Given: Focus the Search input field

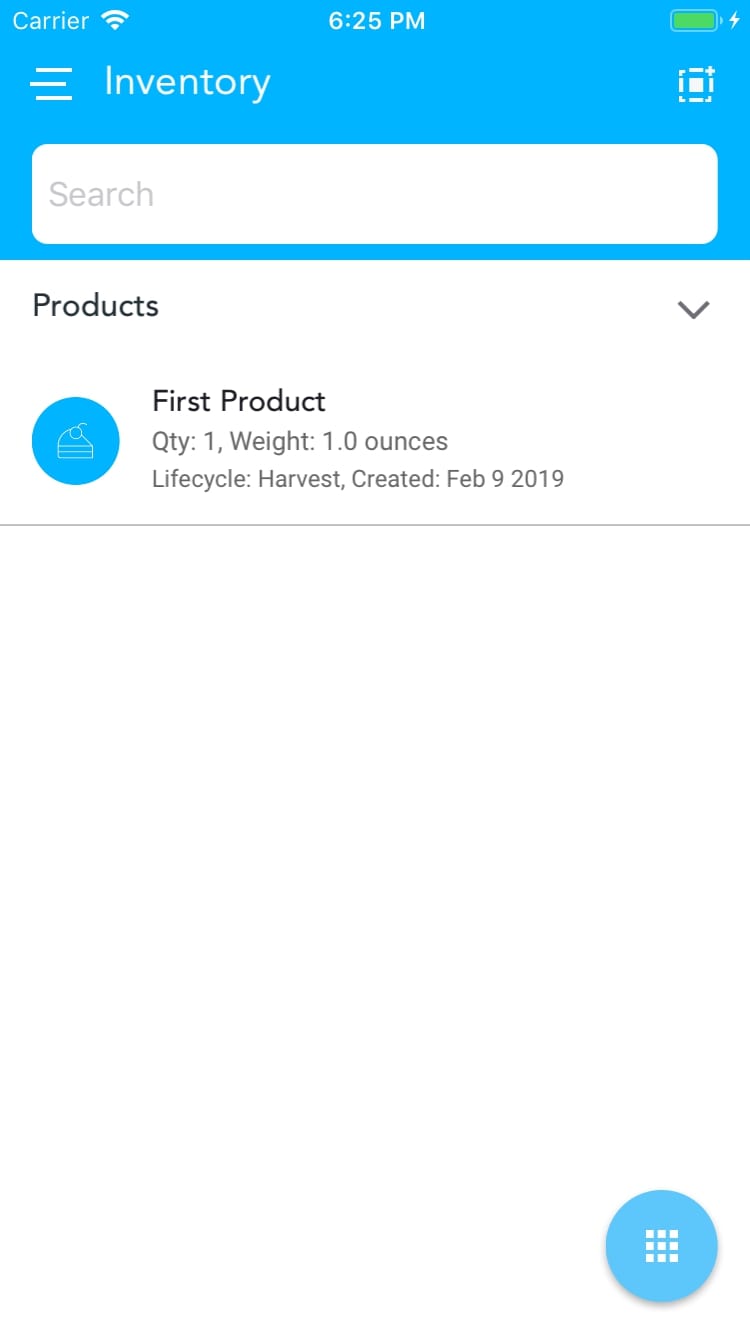Looking at the screenshot, I should tap(375, 194).
